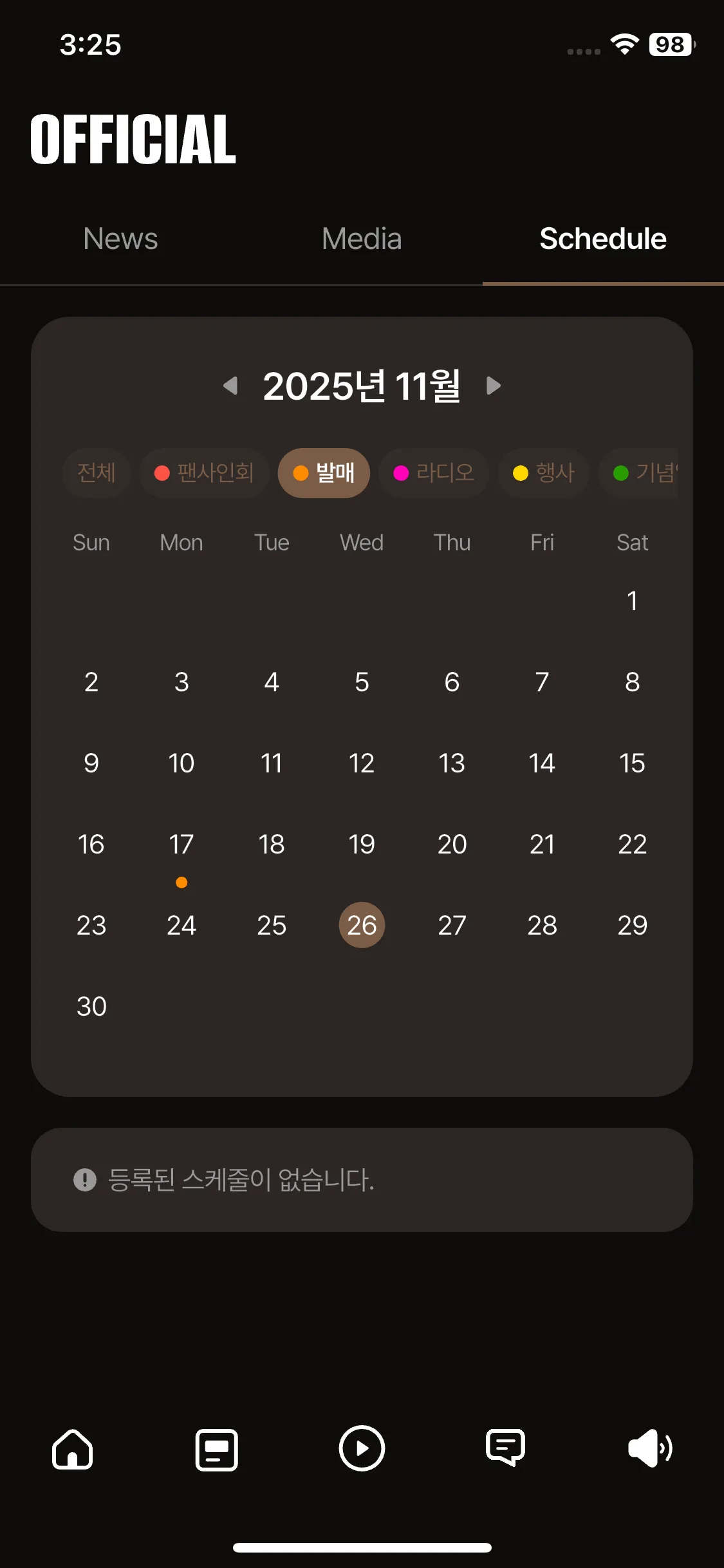Select the 전체 filter chip
The image size is (724, 1568).
tap(97, 472)
